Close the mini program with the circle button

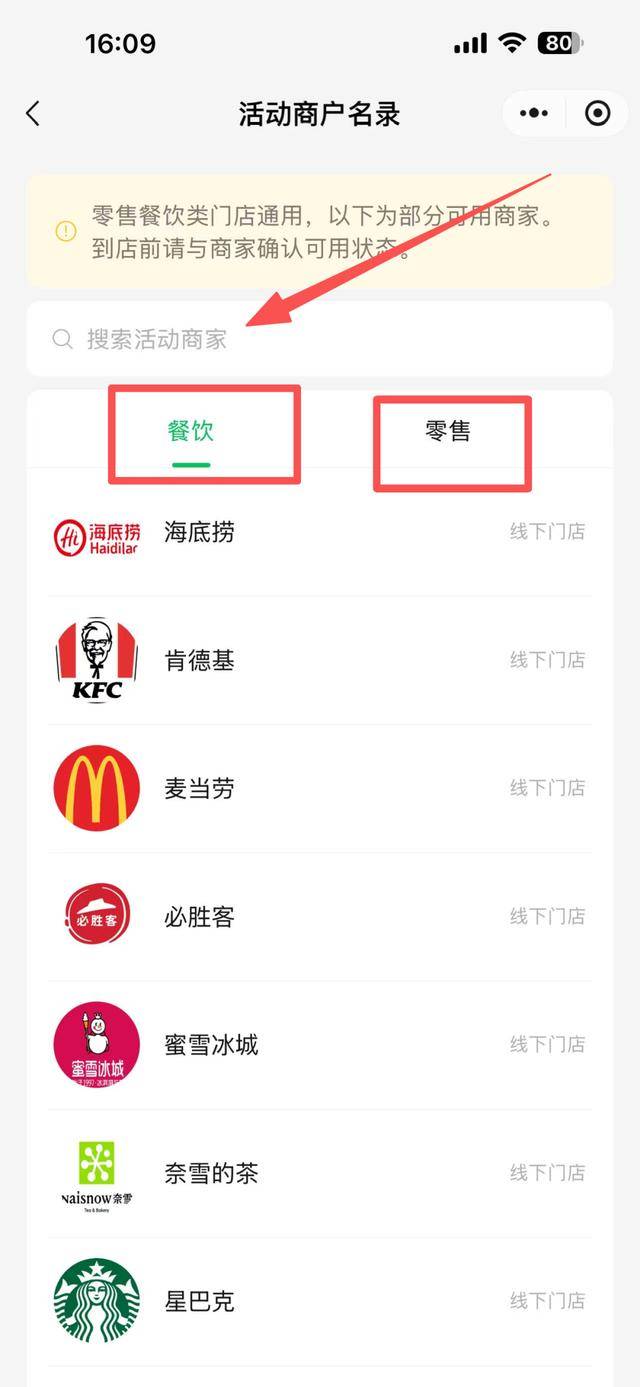[597, 113]
